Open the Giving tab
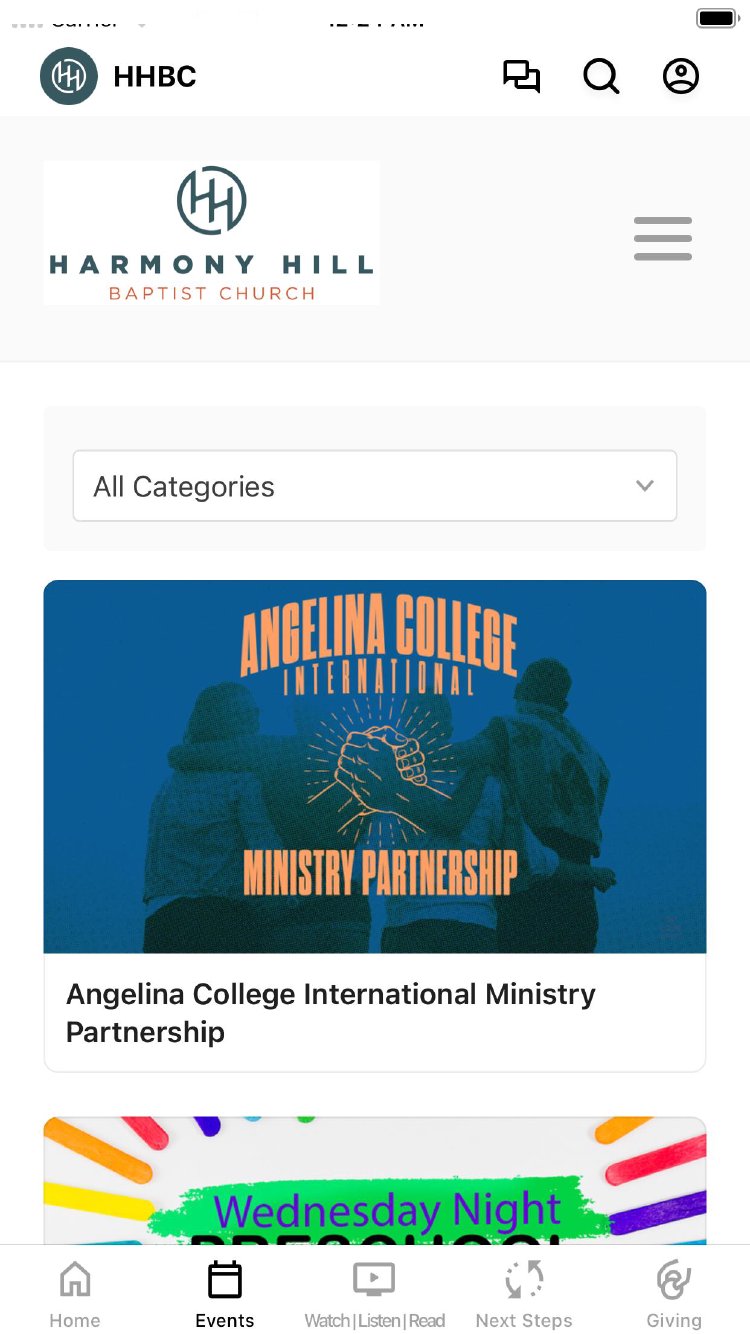 tap(674, 1293)
